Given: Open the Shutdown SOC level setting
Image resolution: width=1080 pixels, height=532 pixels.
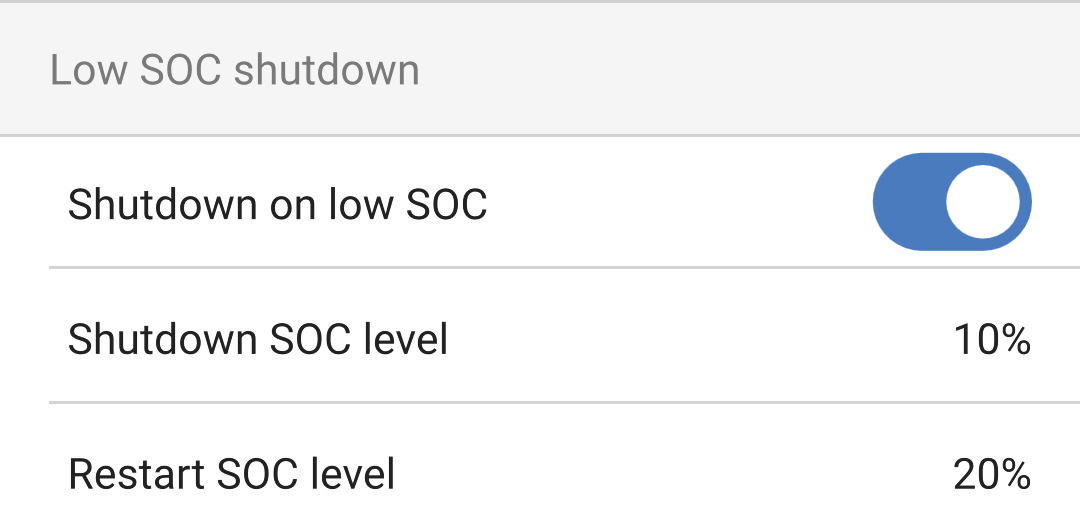Looking at the screenshot, I should (x=540, y=340).
